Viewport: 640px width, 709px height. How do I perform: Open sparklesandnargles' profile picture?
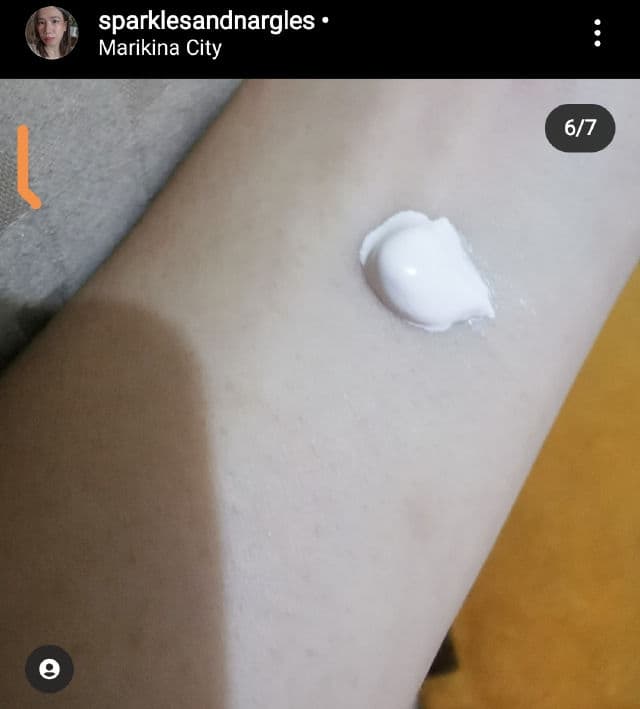click(x=52, y=33)
